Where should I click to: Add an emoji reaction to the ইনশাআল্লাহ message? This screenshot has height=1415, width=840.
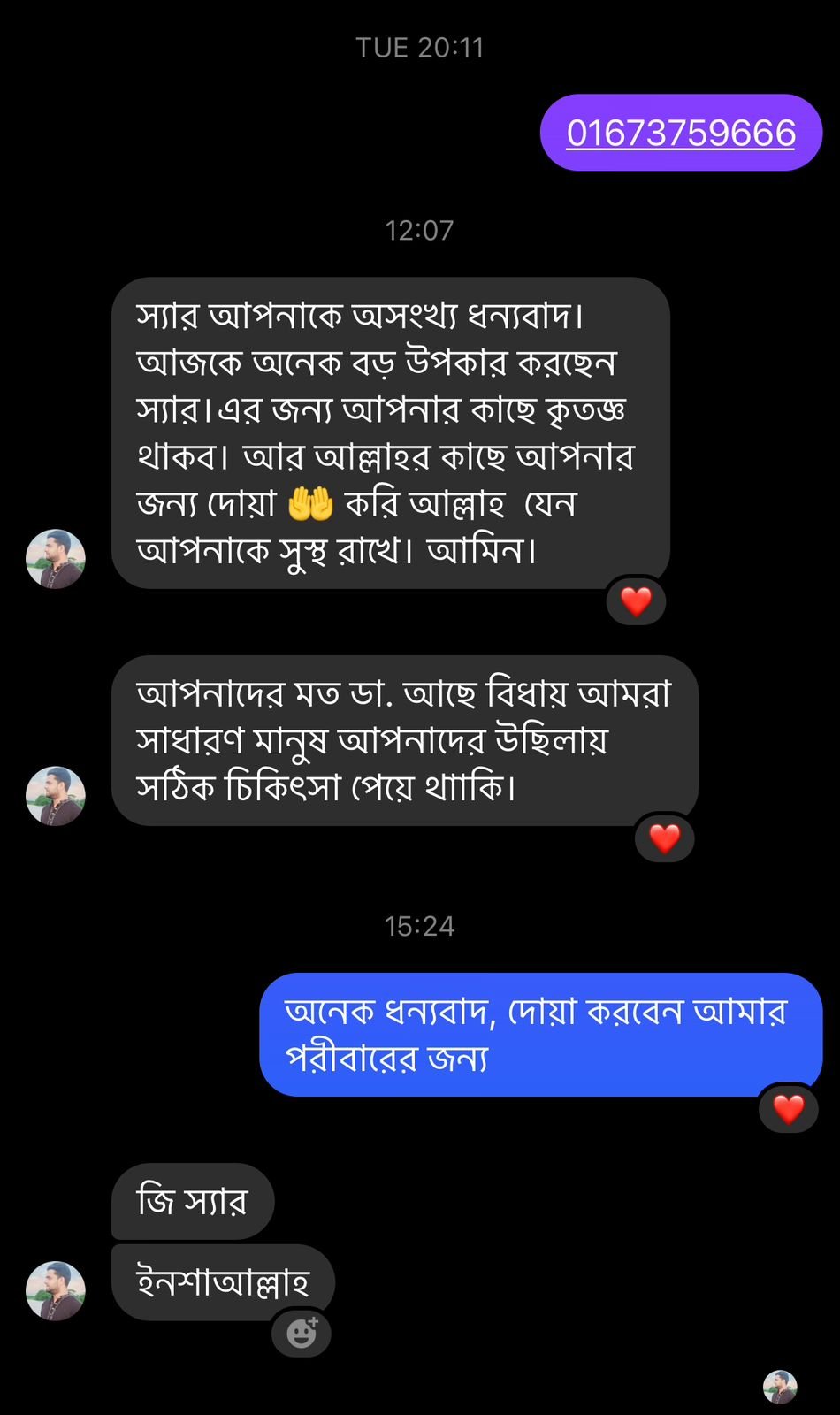click(302, 1332)
